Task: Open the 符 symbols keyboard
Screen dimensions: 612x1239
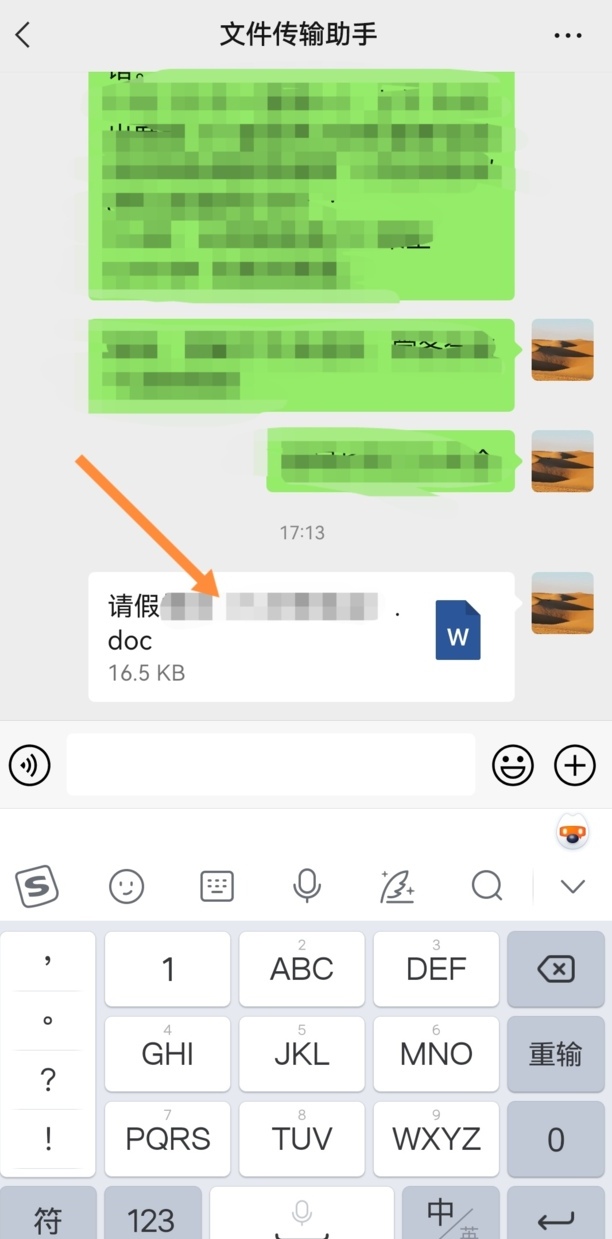Action: coord(48,1218)
